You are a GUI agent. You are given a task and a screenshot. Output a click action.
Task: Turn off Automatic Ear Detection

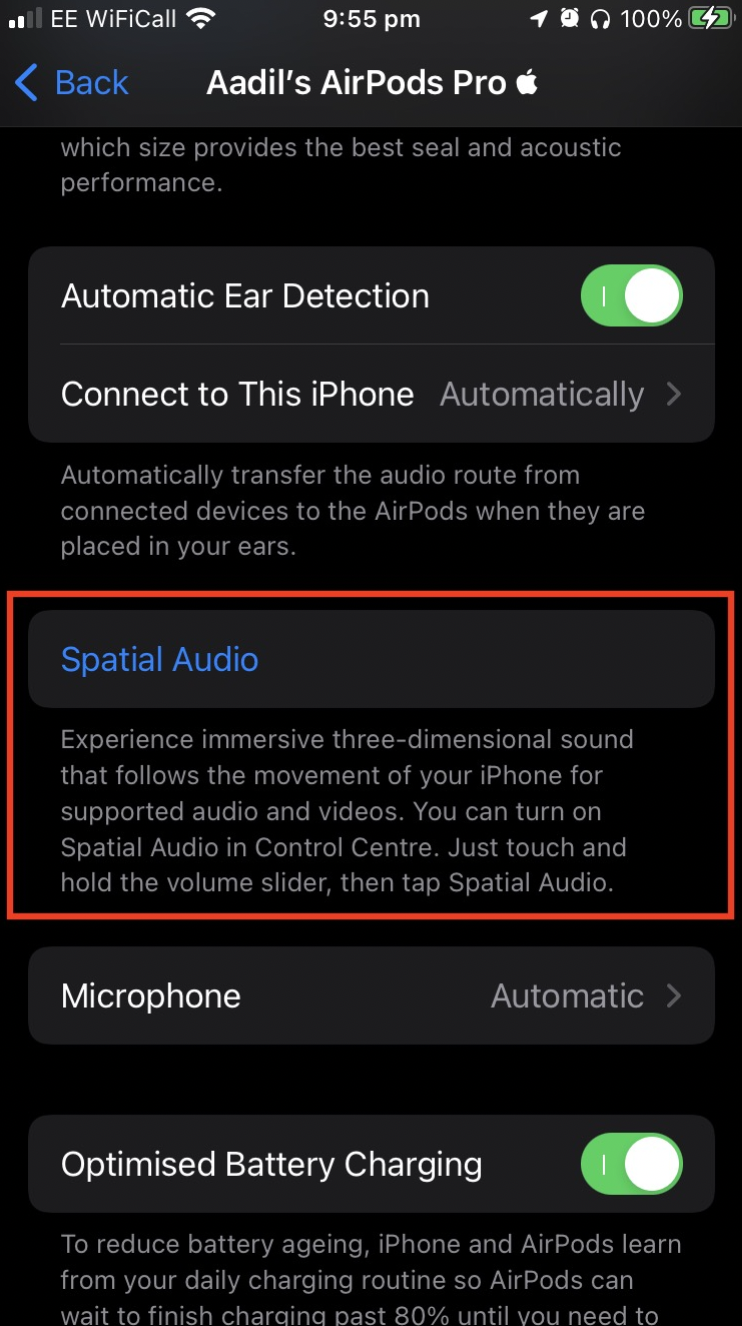(x=632, y=296)
